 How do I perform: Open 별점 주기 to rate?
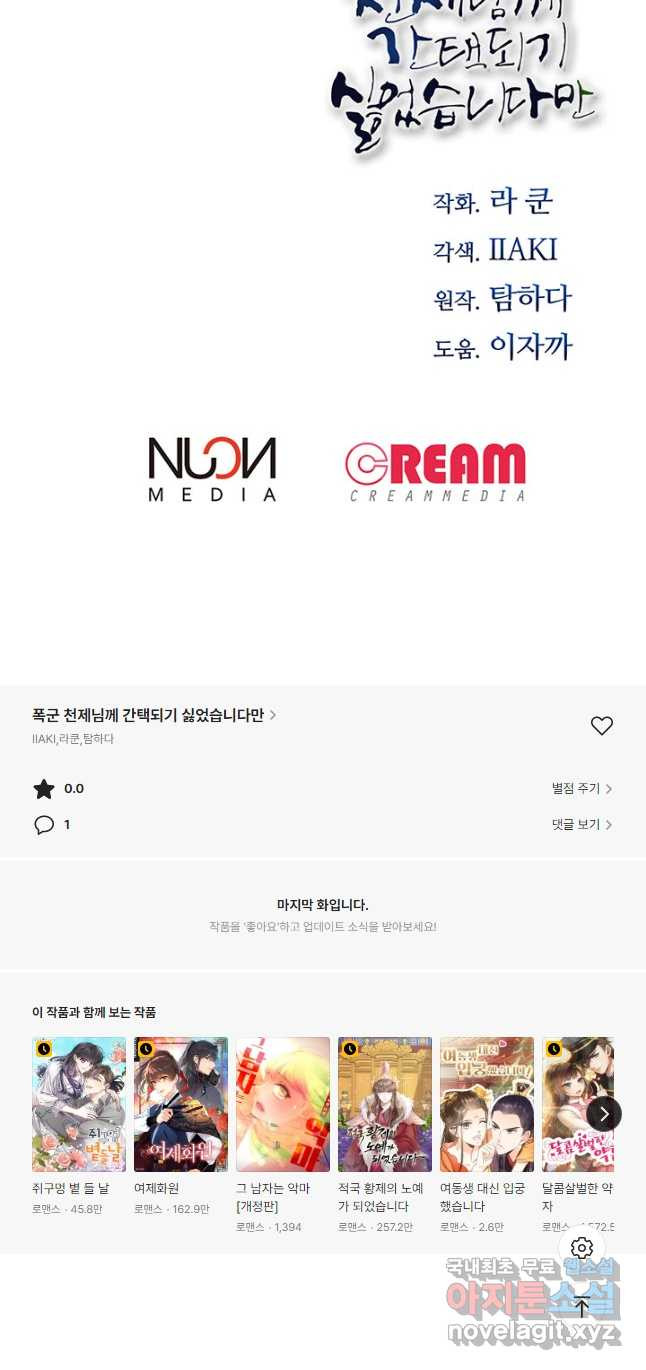tap(581, 788)
